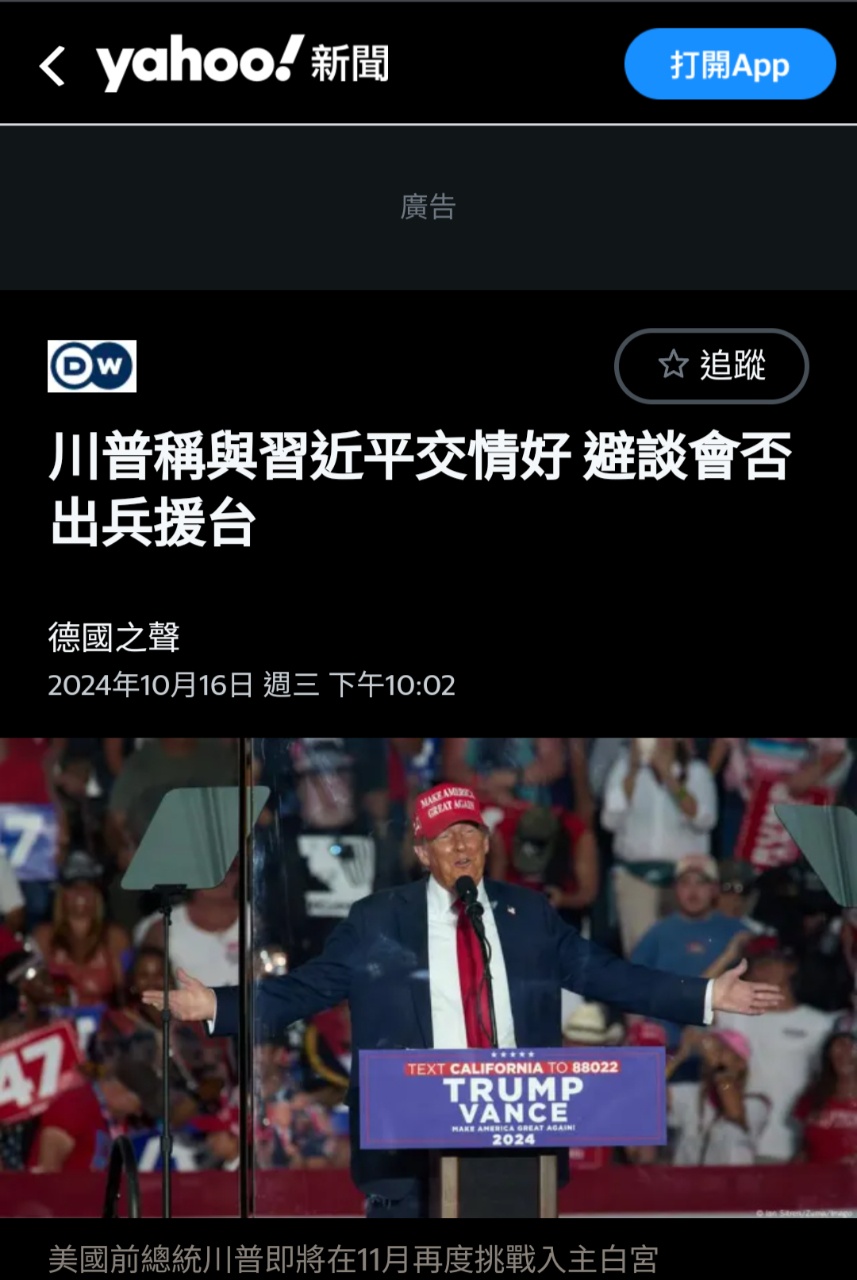Image resolution: width=857 pixels, height=1280 pixels.
Task: Open the article's rally photo
Action: pos(428,977)
